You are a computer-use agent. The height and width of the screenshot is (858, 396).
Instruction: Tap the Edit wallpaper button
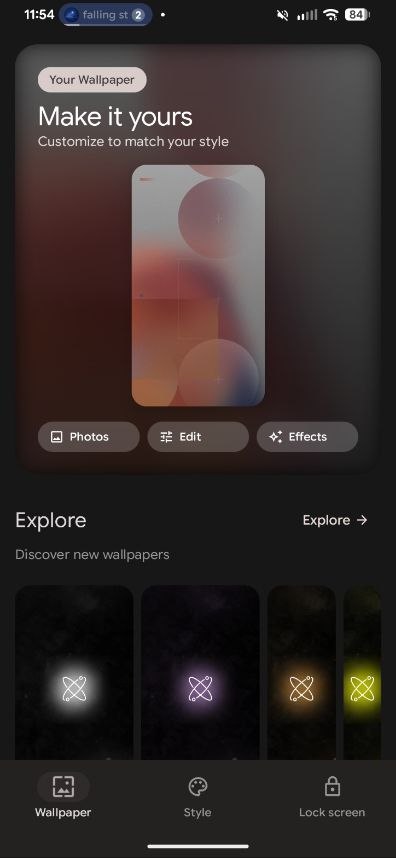198,437
